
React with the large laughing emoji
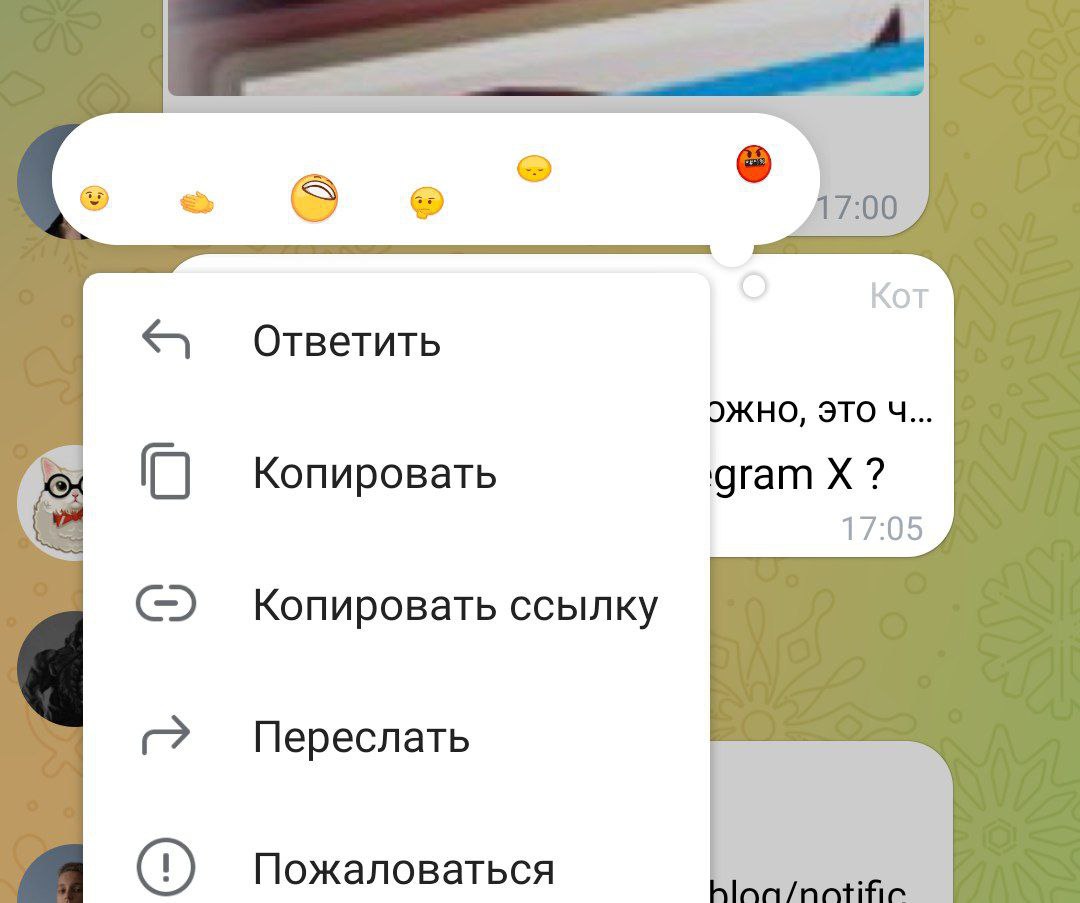pyautogui.click(x=315, y=198)
